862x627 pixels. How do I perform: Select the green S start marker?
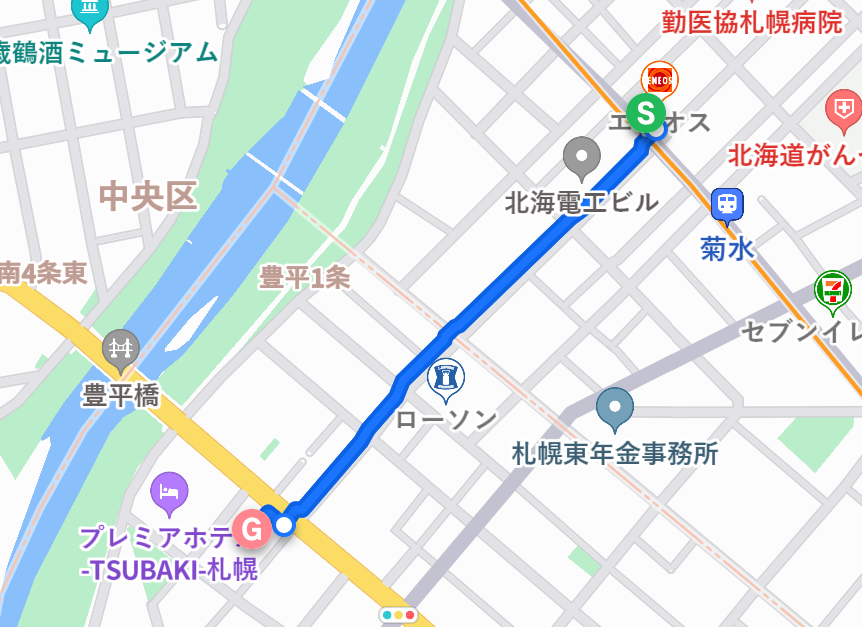point(646,110)
